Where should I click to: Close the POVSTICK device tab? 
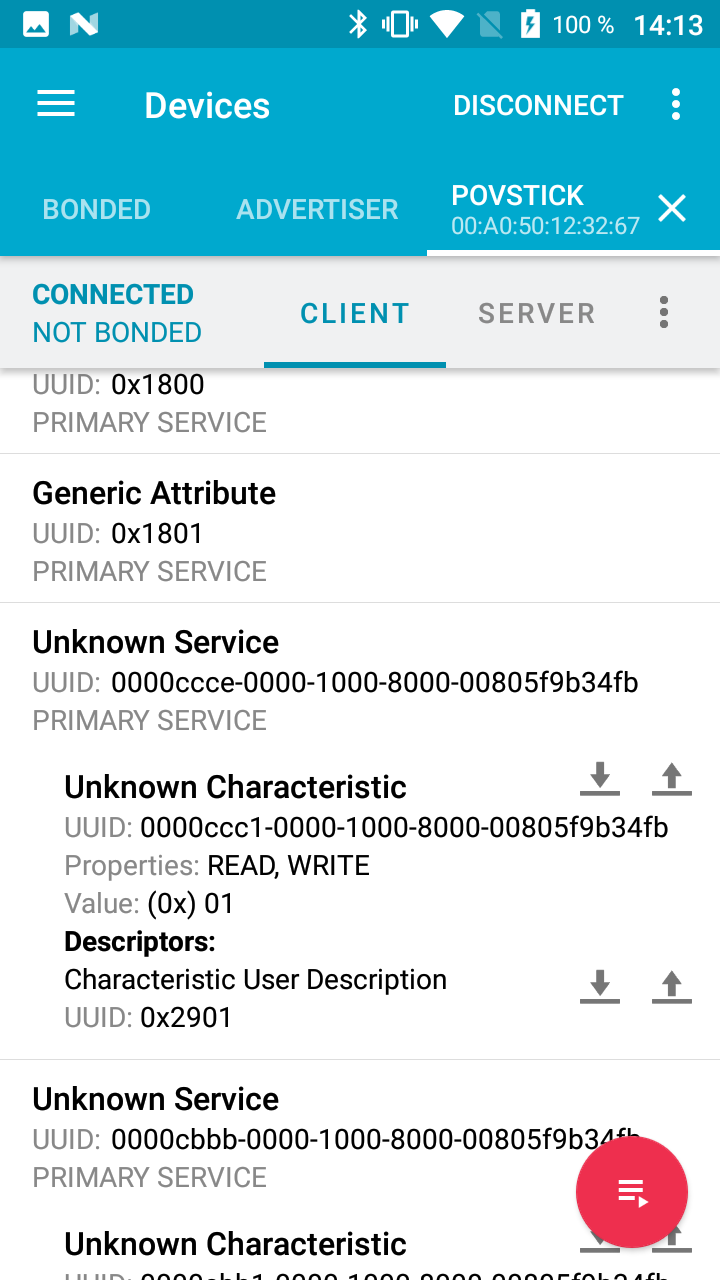671,208
